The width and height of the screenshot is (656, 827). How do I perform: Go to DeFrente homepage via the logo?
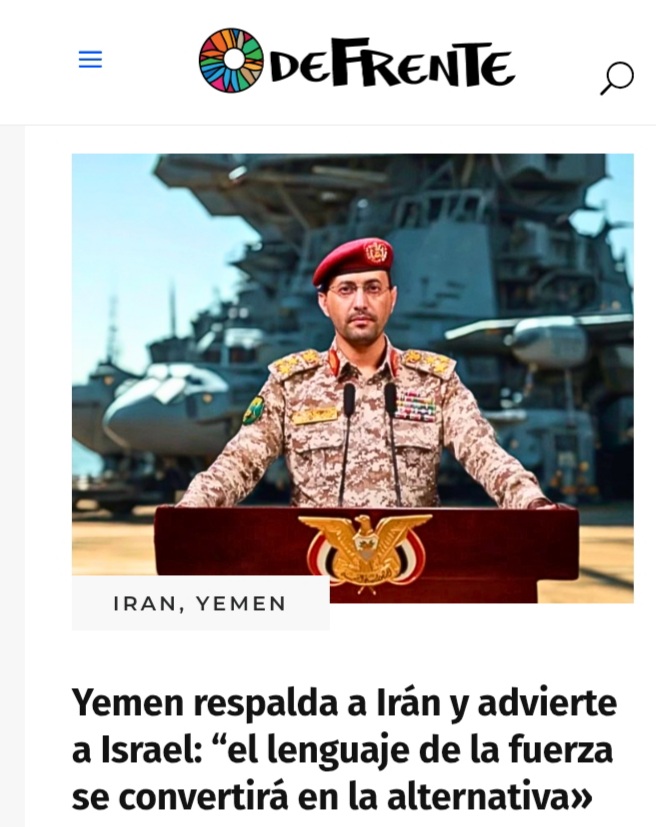coord(356,61)
